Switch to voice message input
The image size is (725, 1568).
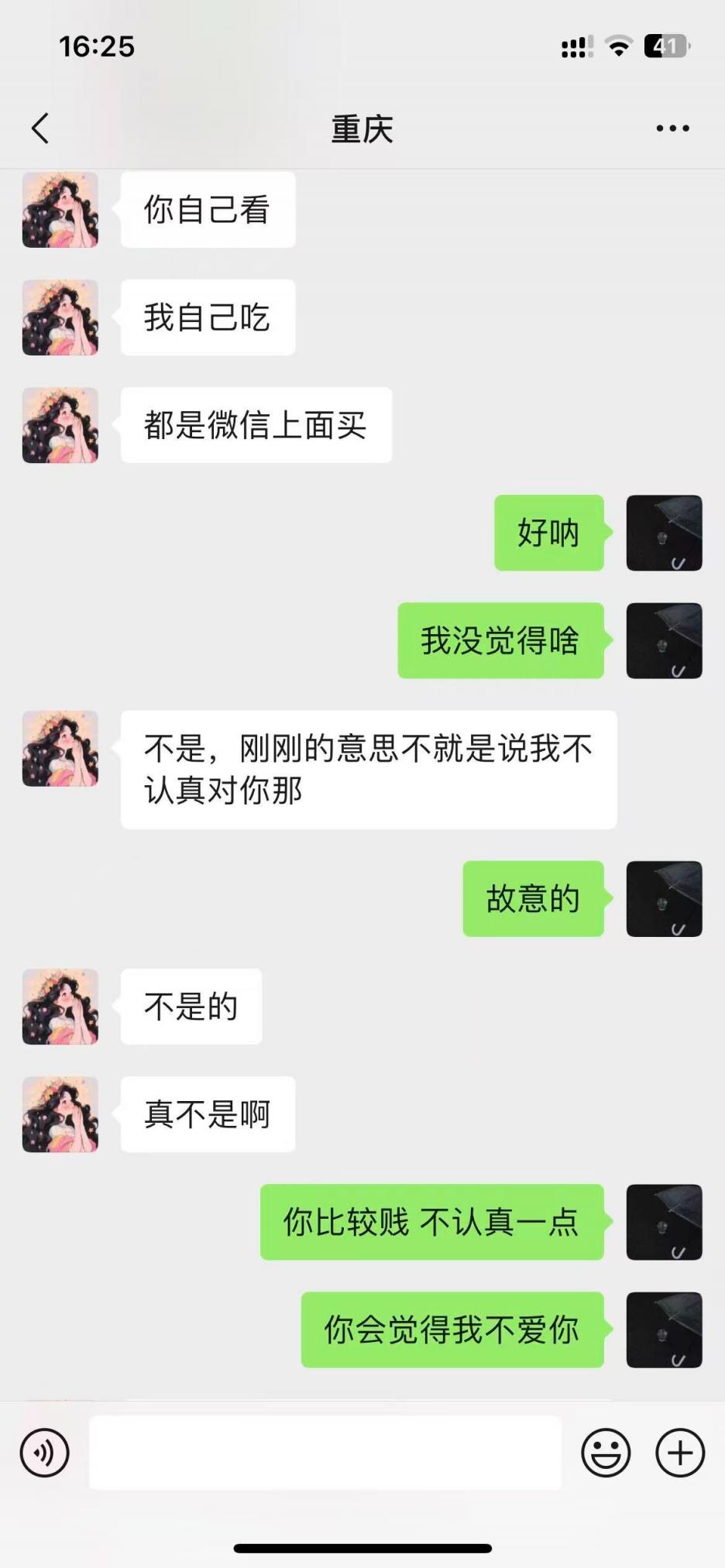45,1452
